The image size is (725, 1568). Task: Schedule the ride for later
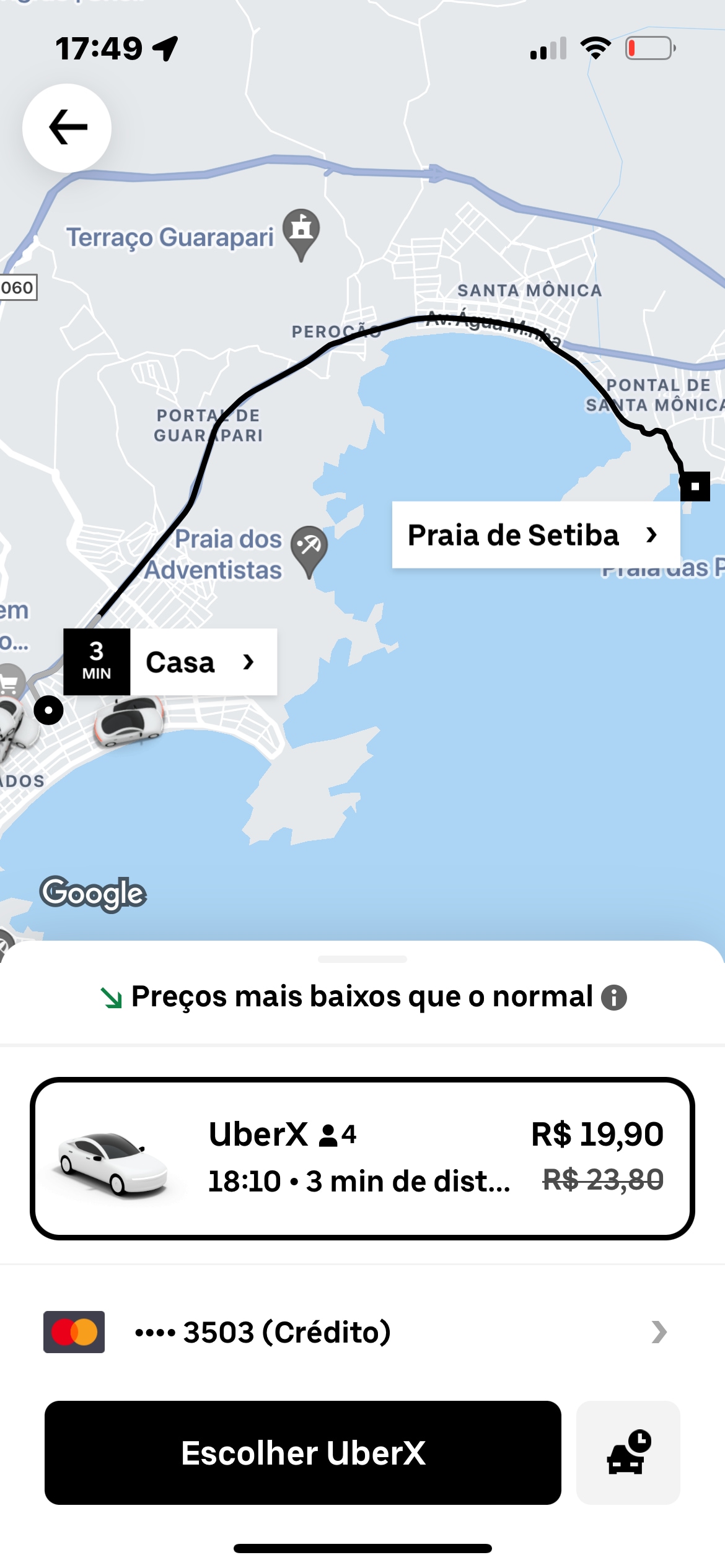[x=628, y=1453]
